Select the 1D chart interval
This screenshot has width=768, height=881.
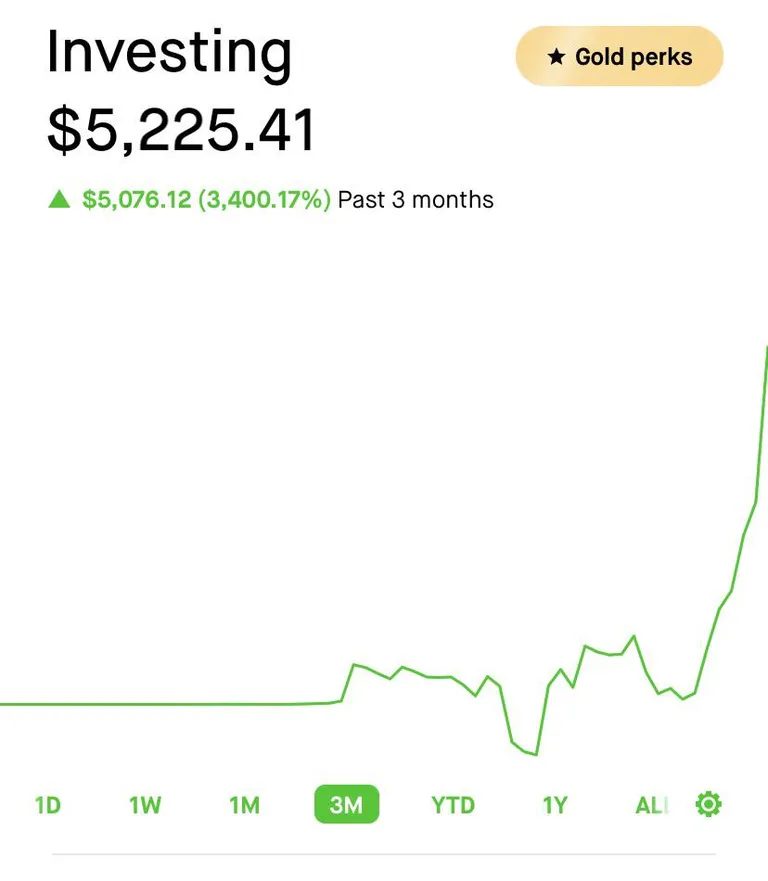[47, 804]
